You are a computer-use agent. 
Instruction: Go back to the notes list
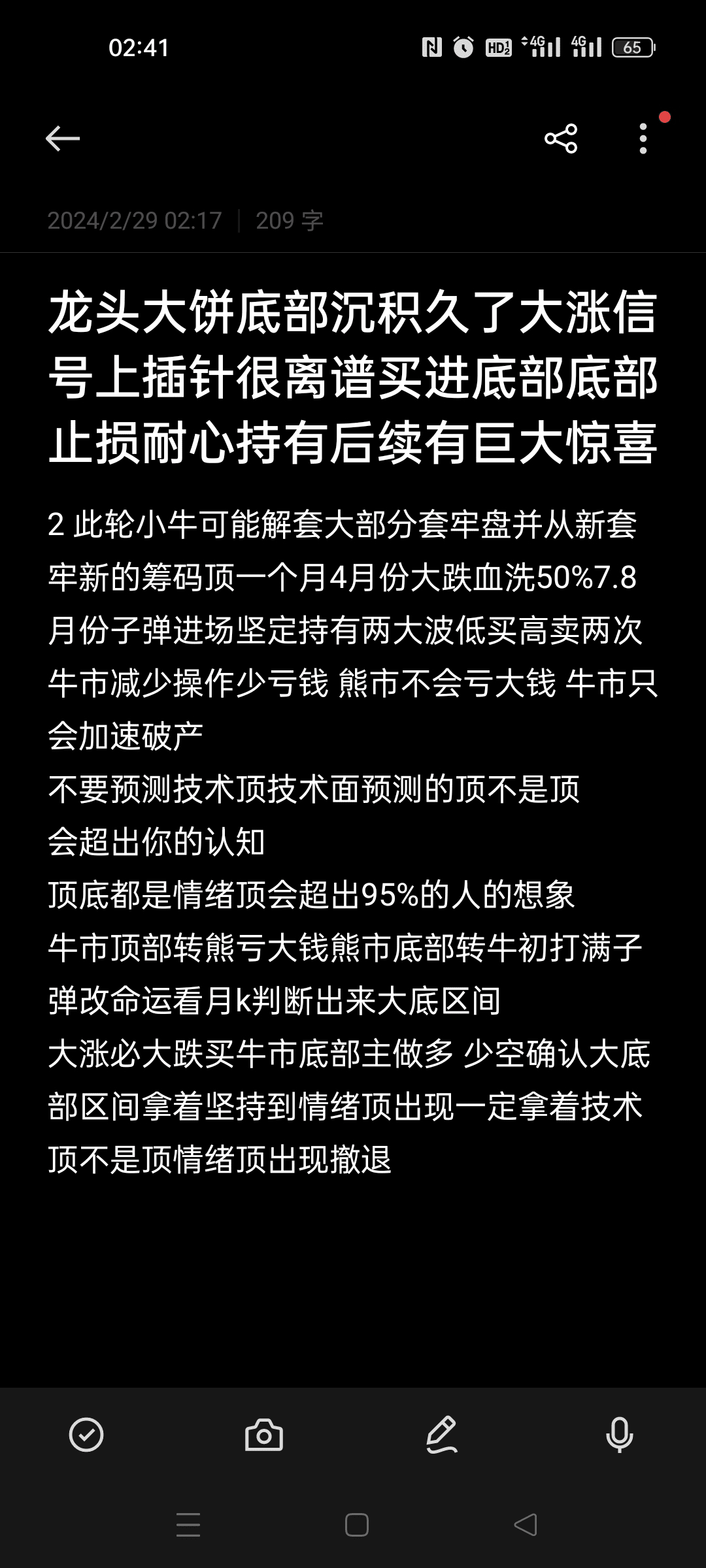(x=63, y=139)
